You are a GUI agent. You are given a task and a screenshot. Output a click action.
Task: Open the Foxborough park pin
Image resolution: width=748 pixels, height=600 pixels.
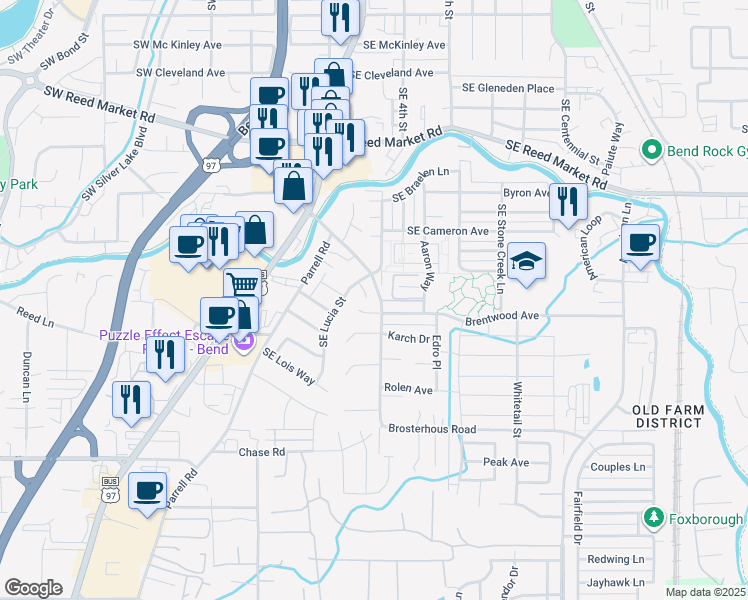pos(653,518)
